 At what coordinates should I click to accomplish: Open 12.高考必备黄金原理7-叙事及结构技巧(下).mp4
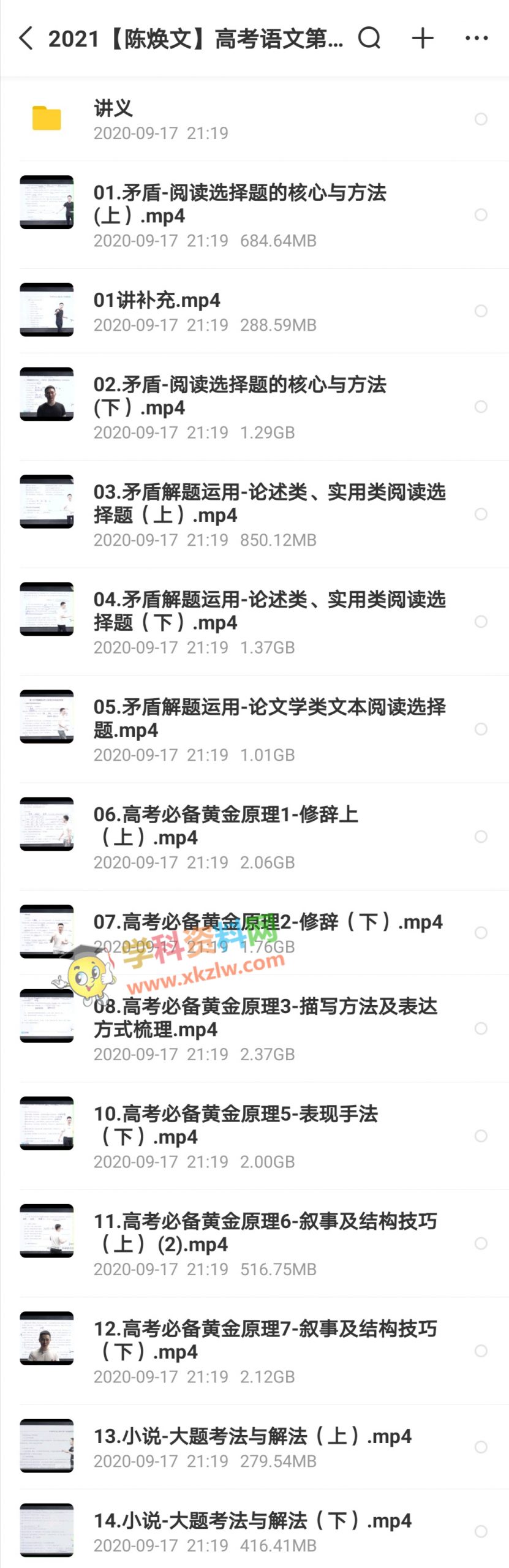[x=265, y=1340]
